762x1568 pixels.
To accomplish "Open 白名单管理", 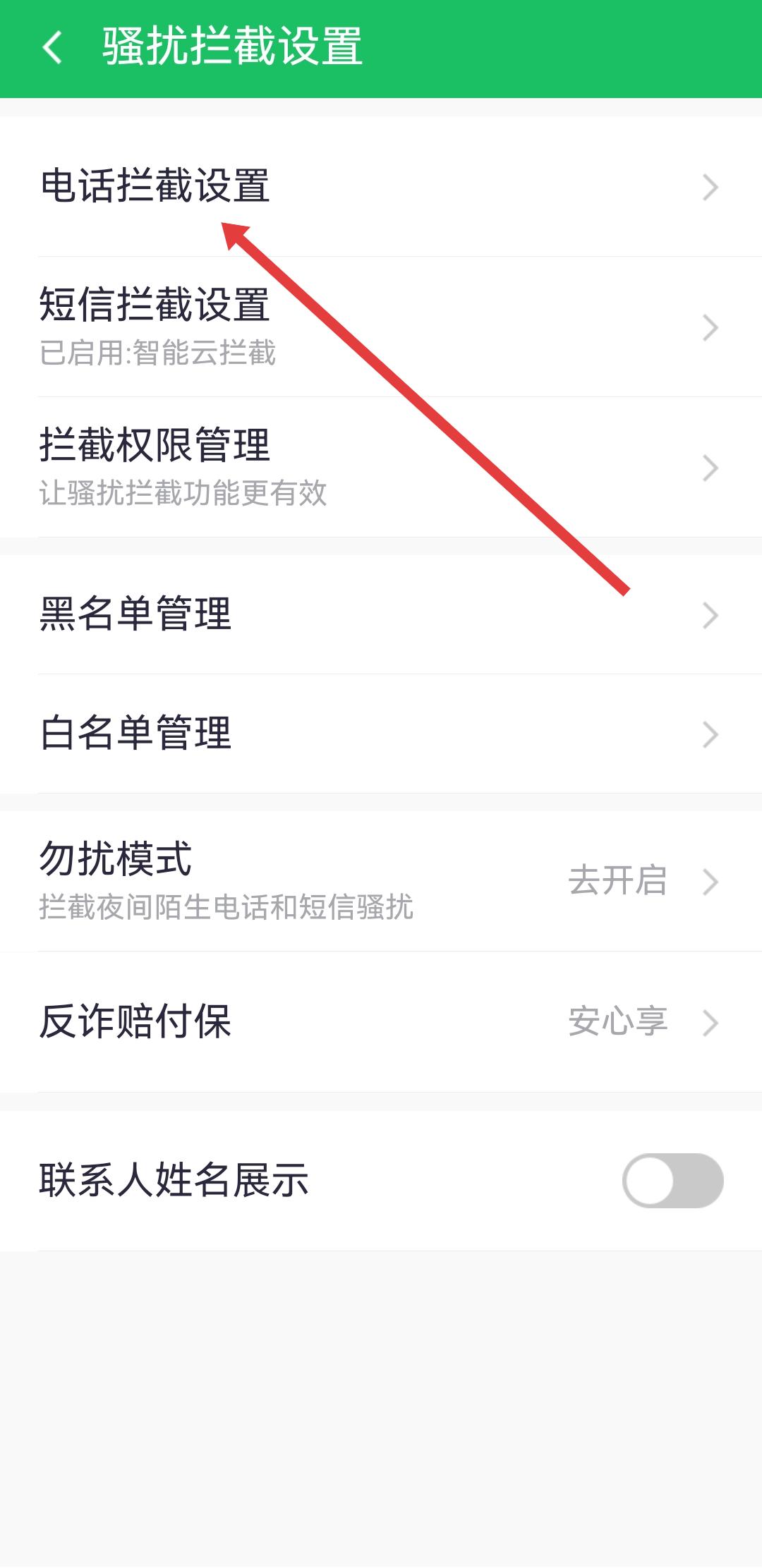I will 135,733.
